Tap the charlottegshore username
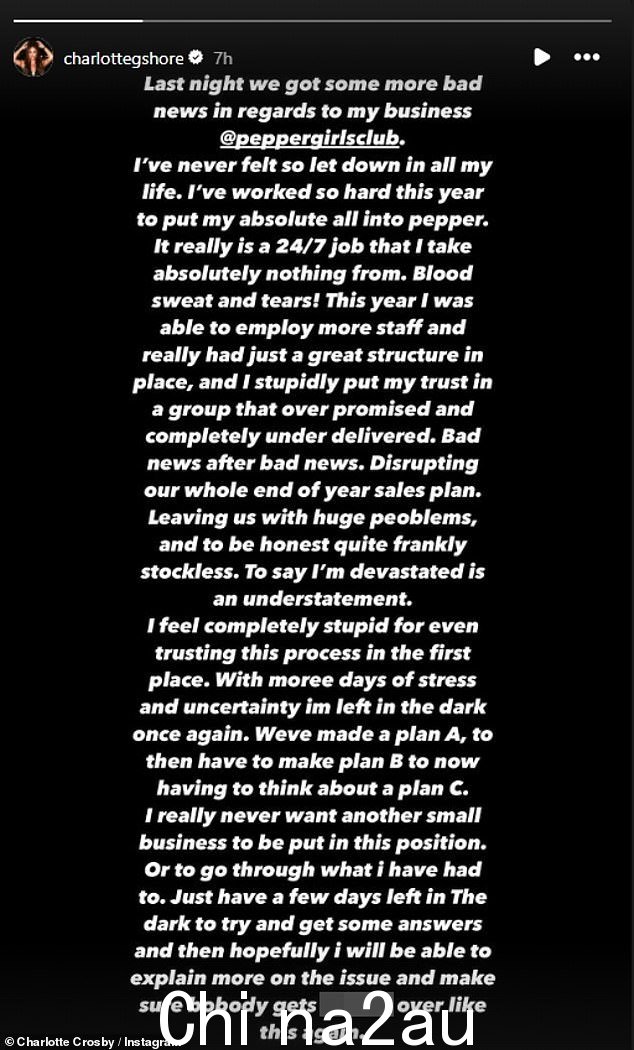Screen dimensions: 634x1050 click(123, 58)
